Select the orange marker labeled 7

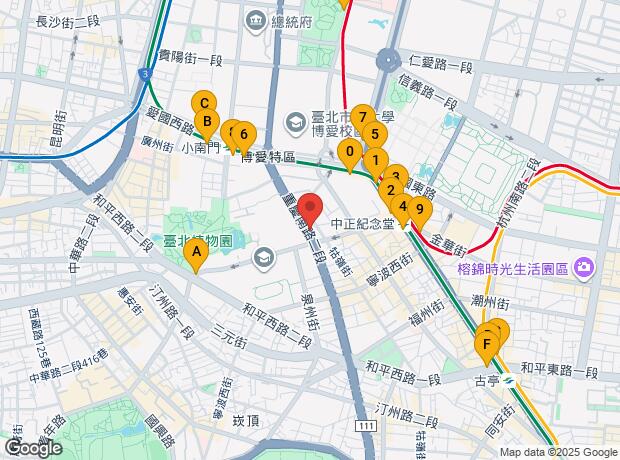coord(363,116)
